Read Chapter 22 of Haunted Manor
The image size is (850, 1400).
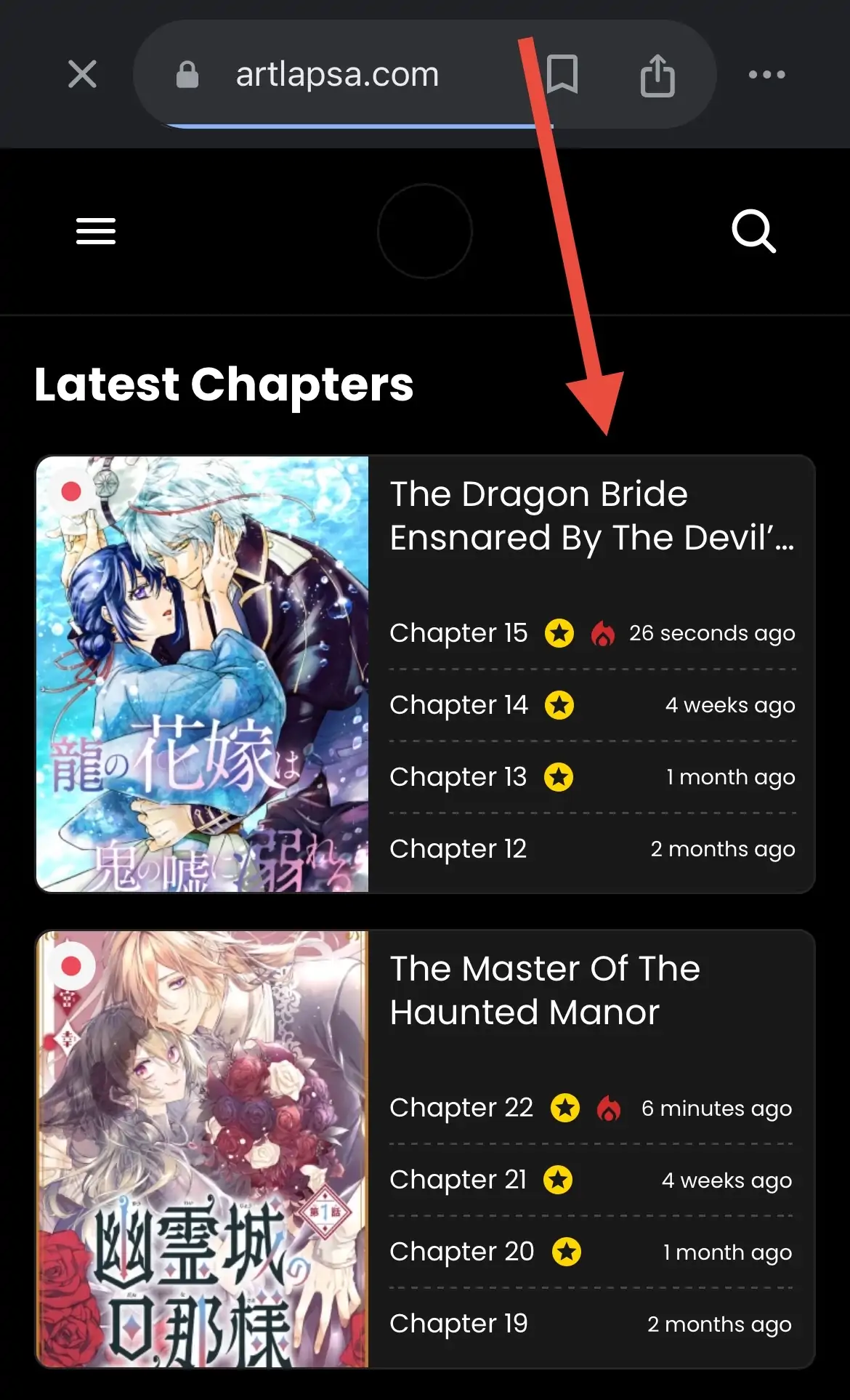click(461, 1108)
